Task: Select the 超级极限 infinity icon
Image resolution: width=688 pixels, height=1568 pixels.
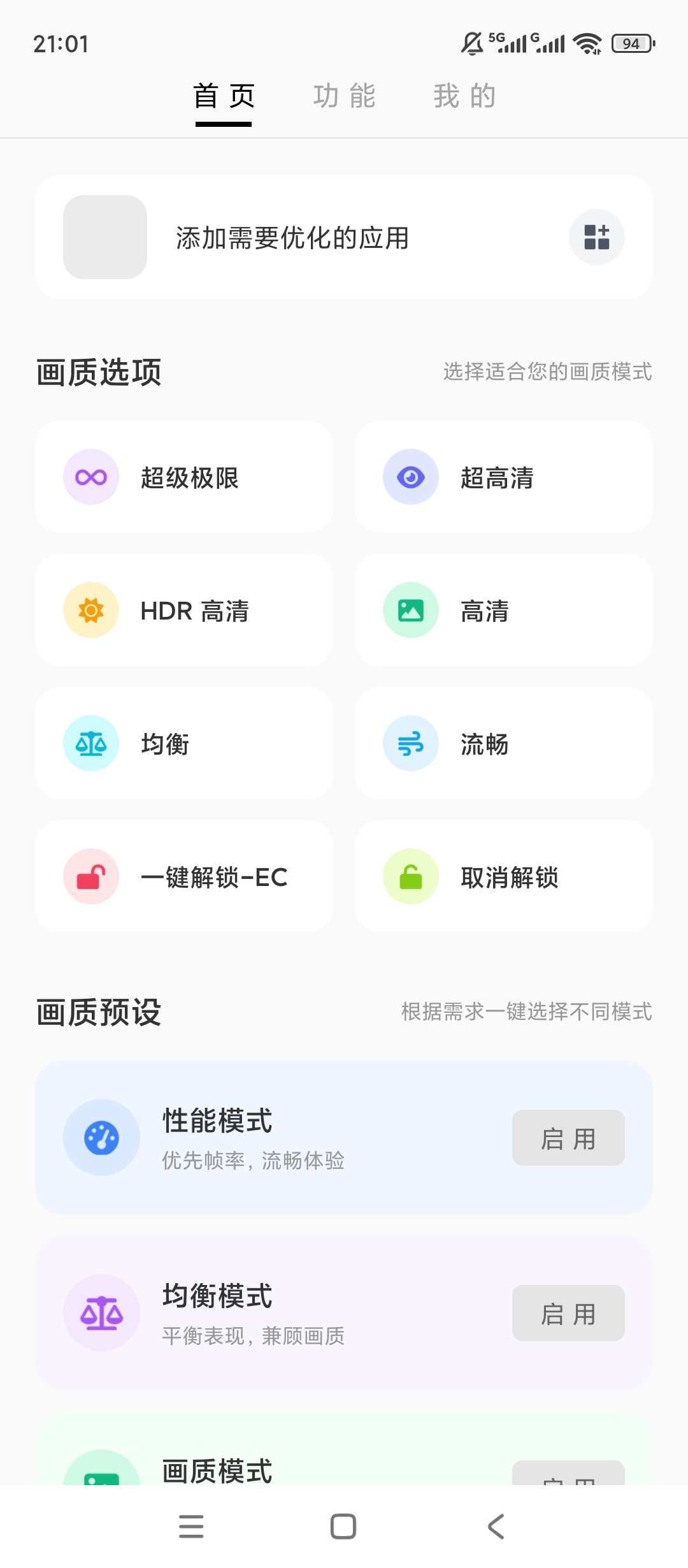Action: (x=91, y=477)
